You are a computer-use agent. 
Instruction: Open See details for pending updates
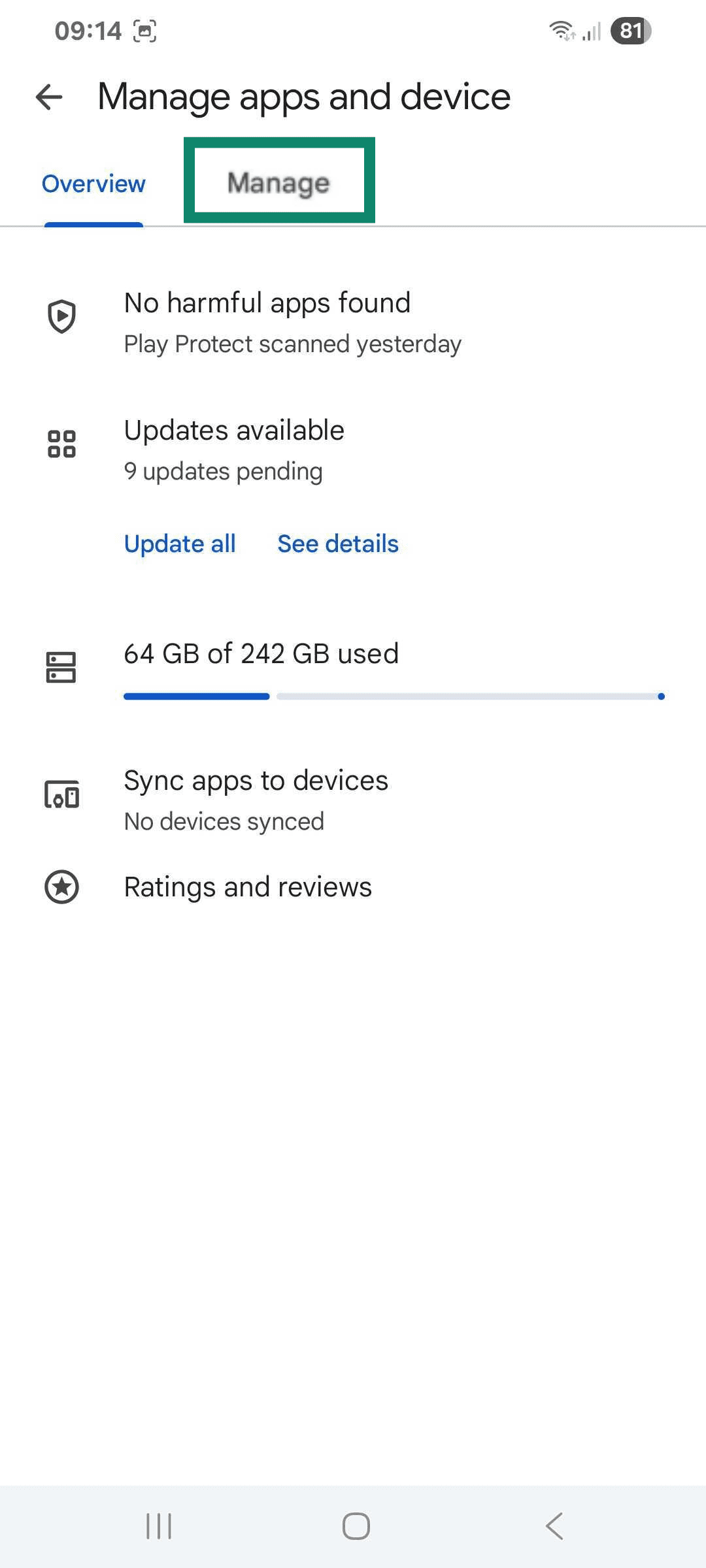(x=338, y=544)
